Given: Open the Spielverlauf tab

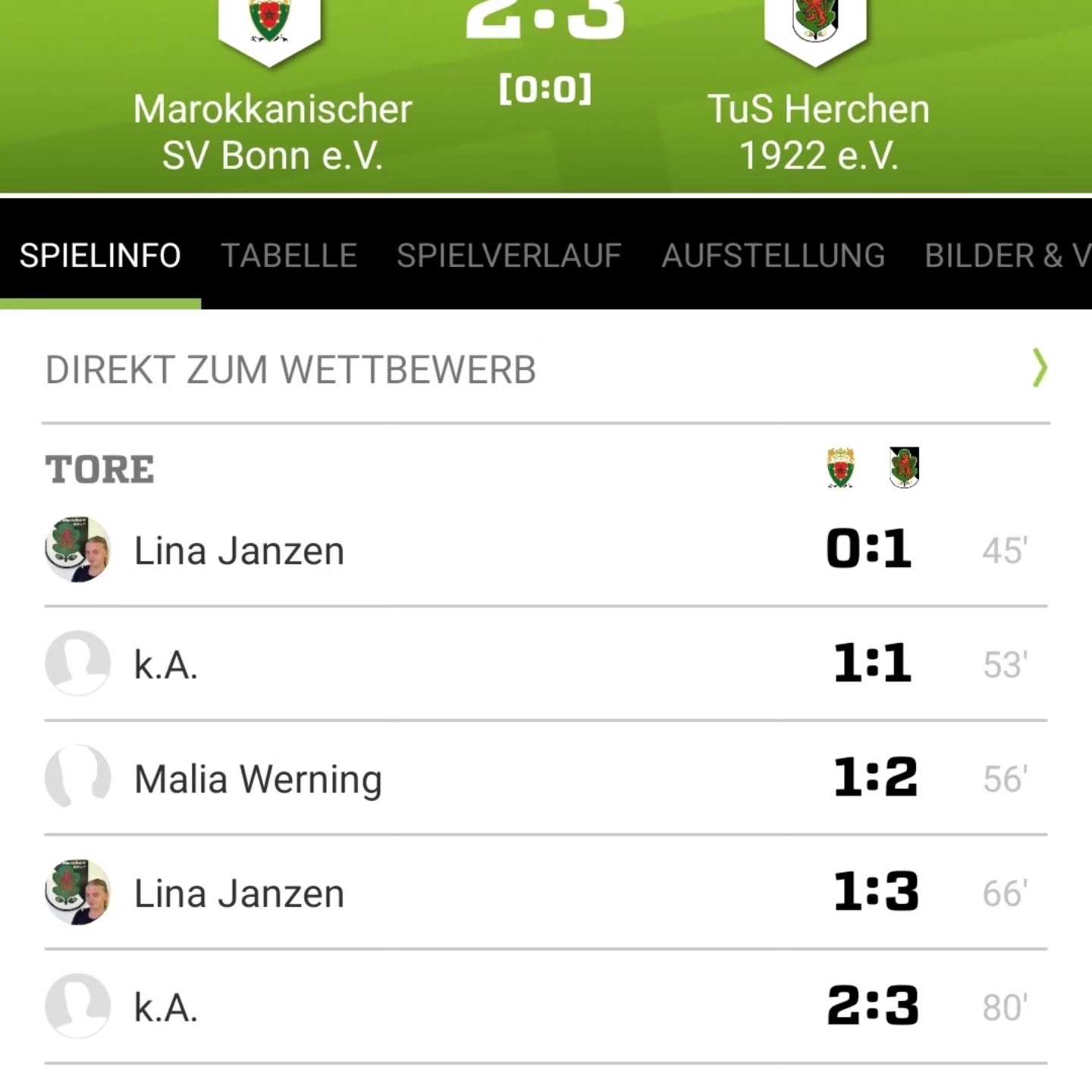Looking at the screenshot, I should (509, 256).
